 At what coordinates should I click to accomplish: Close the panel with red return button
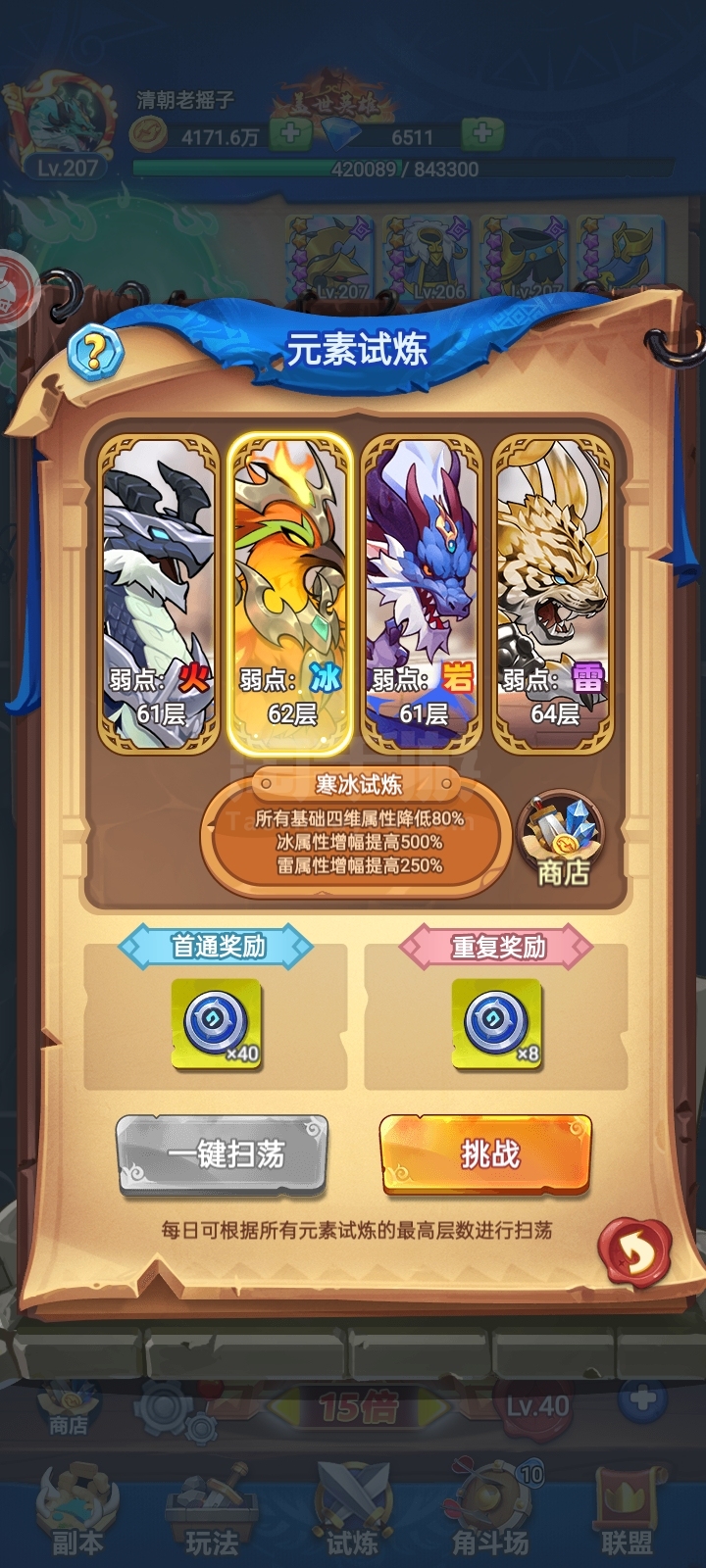[x=634, y=1249]
